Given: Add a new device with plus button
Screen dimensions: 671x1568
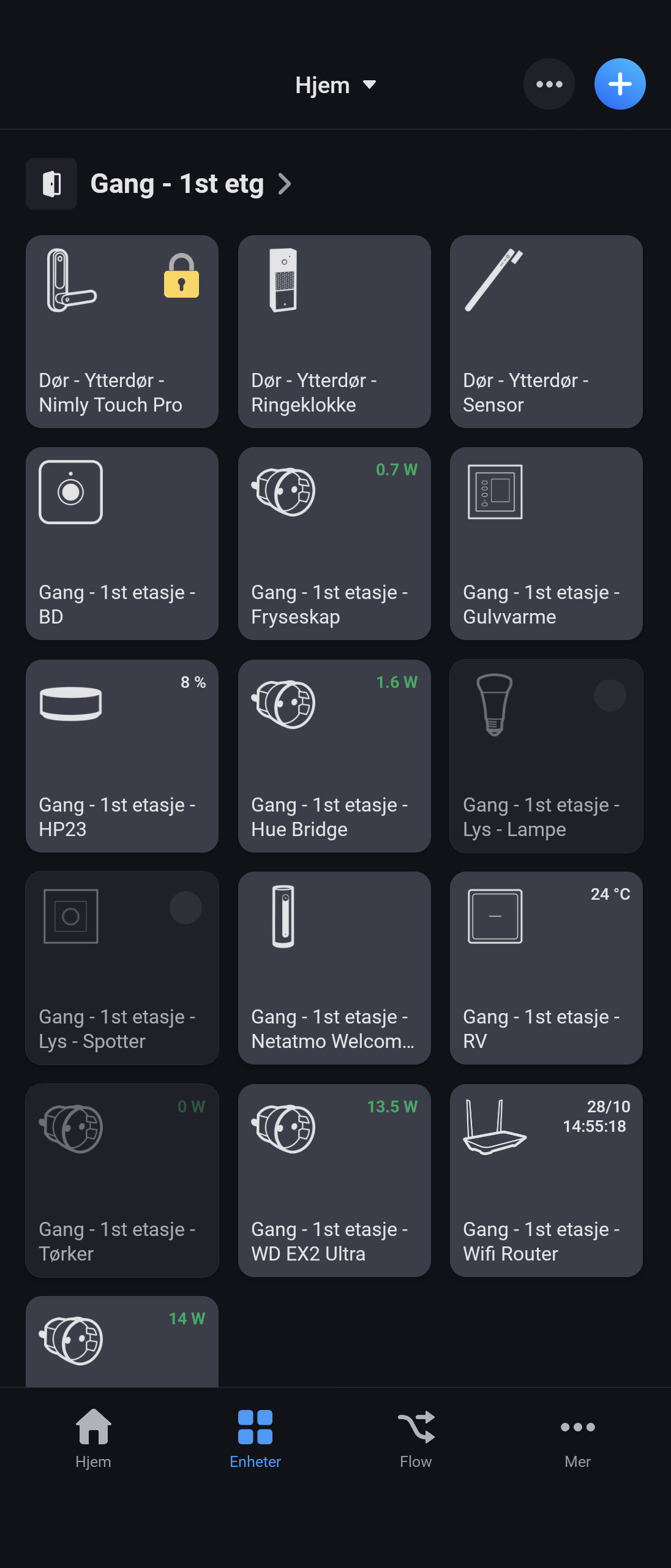Looking at the screenshot, I should (x=620, y=84).
